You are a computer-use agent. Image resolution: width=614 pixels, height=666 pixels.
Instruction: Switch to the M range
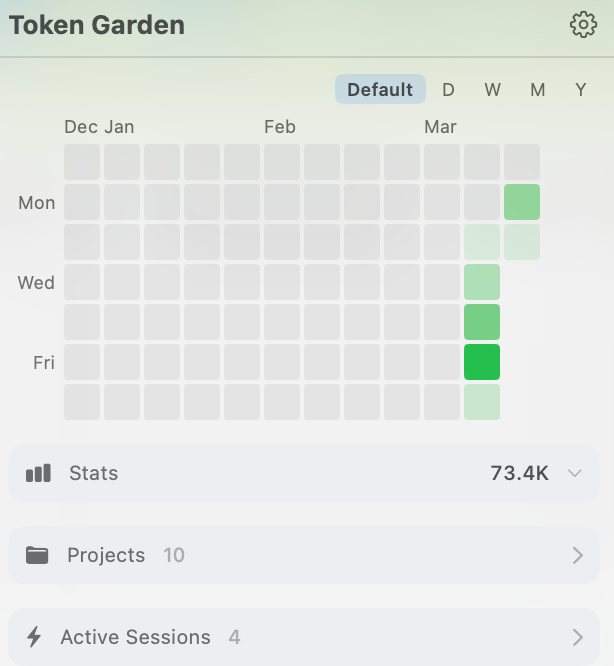pyautogui.click(x=538, y=90)
